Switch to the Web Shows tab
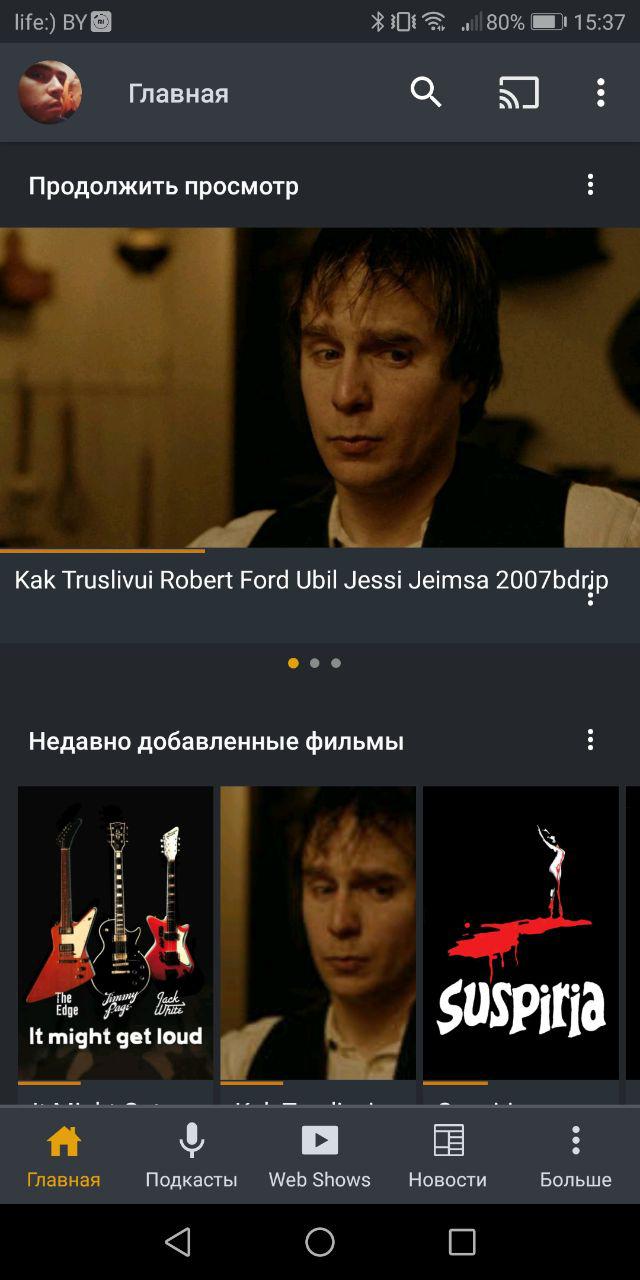Image resolution: width=640 pixels, height=1280 pixels. pyautogui.click(x=320, y=1155)
